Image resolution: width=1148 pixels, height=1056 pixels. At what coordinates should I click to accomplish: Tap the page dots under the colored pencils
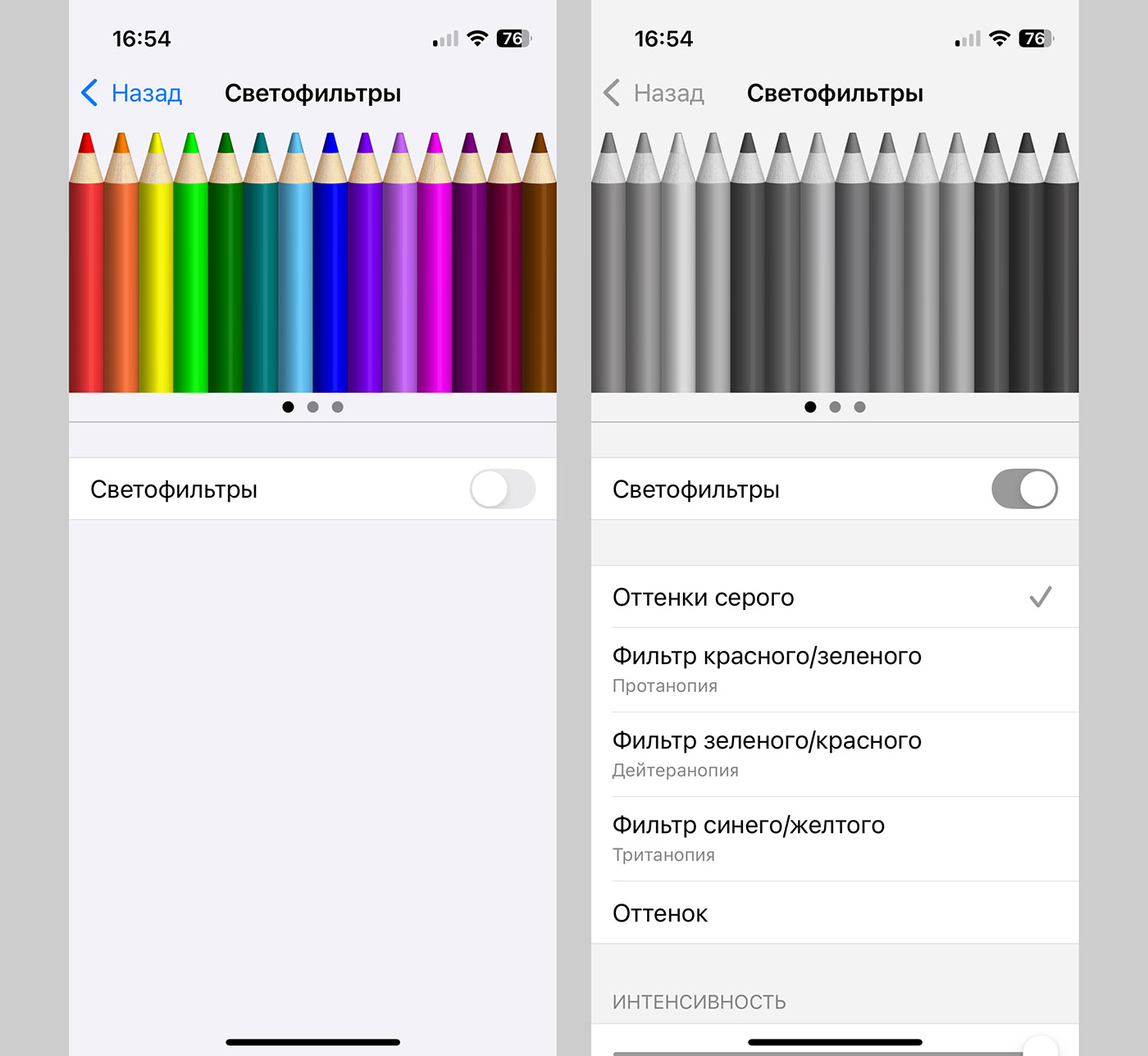[312, 407]
